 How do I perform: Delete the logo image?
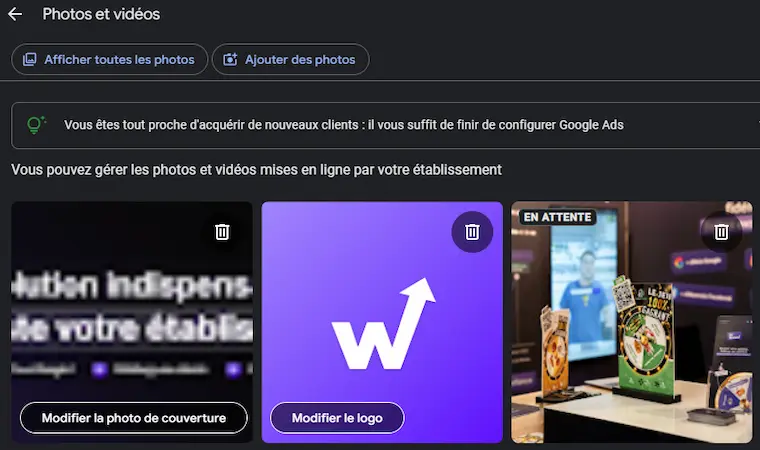(472, 232)
